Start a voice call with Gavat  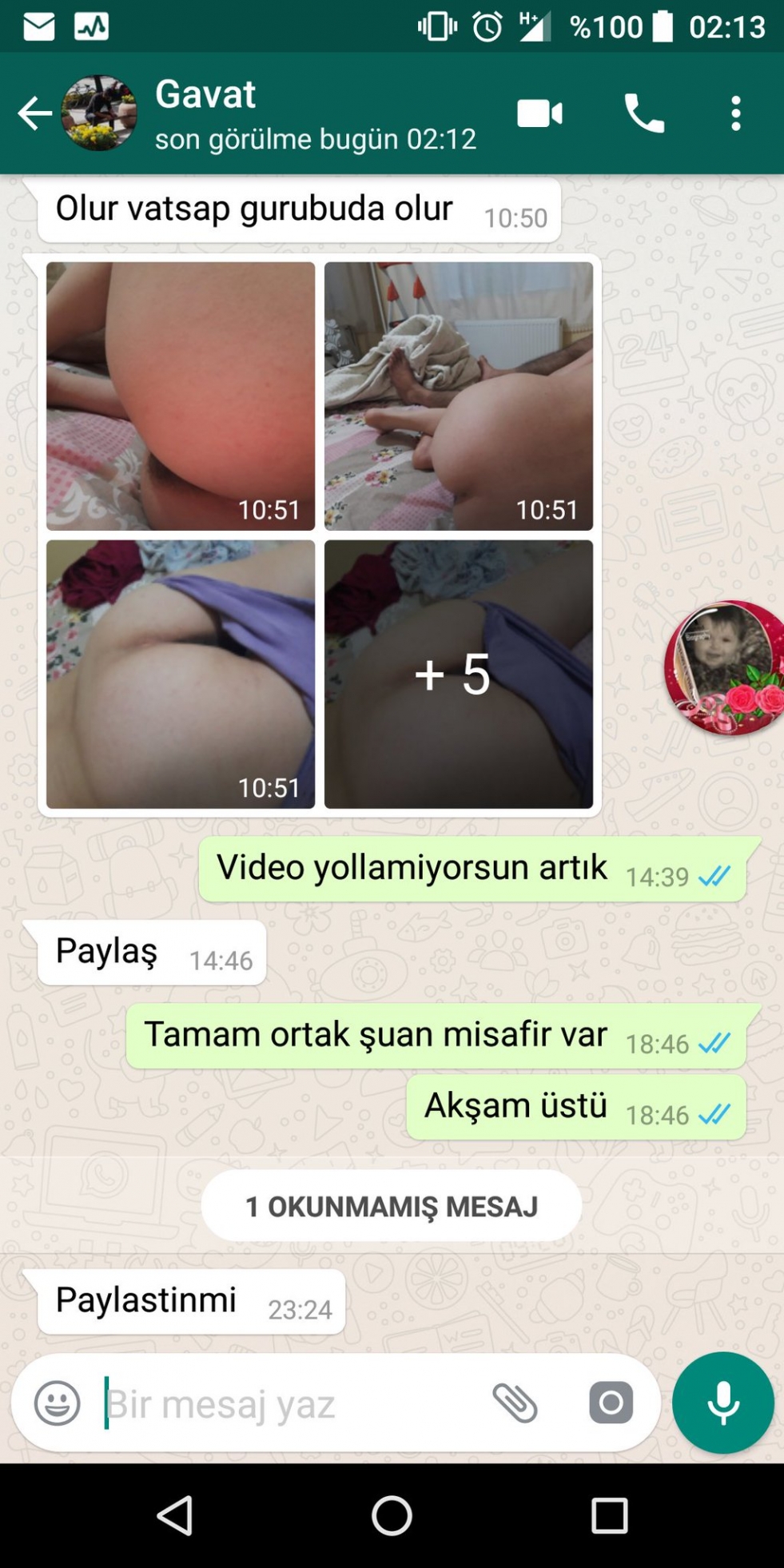click(x=644, y=113)
